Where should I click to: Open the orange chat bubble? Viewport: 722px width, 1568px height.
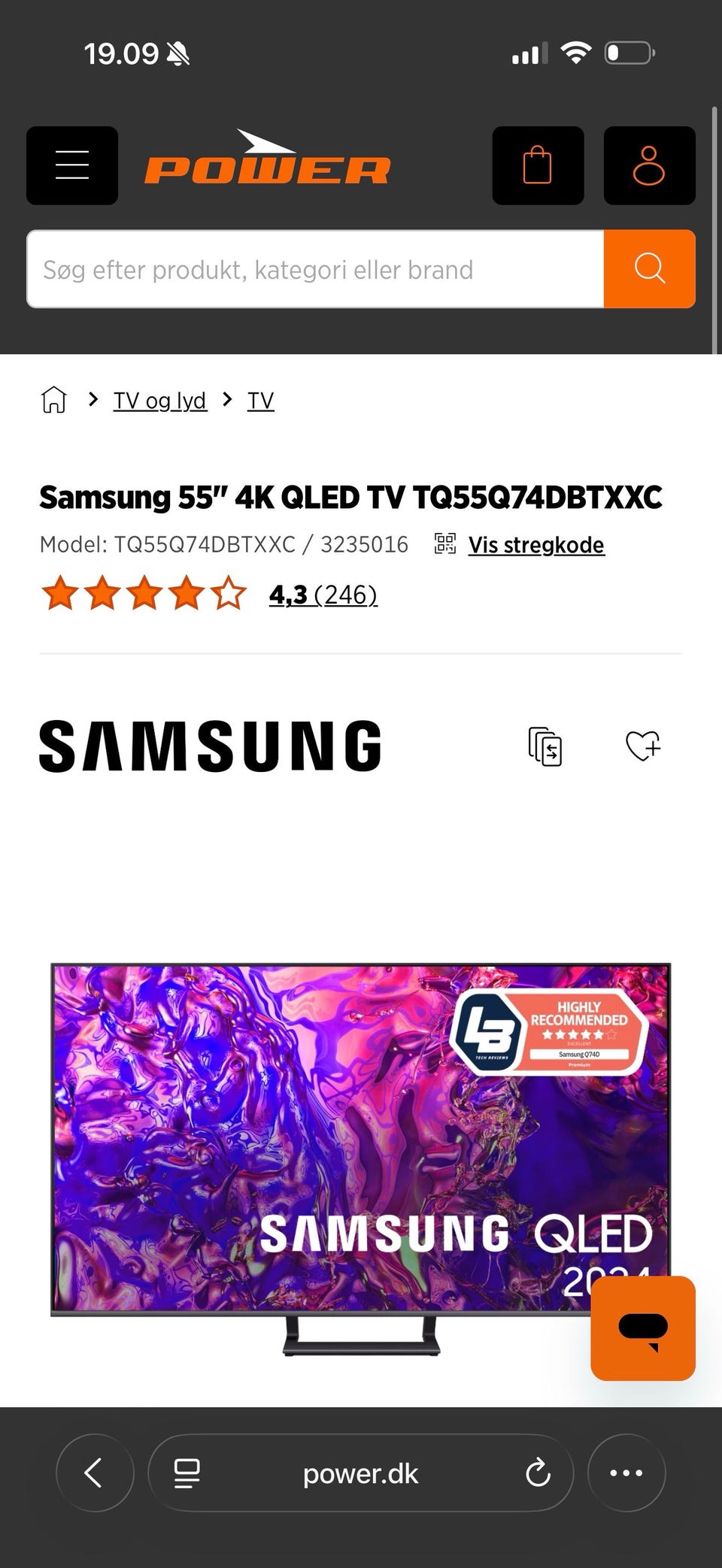click(x=643, y=1328)
